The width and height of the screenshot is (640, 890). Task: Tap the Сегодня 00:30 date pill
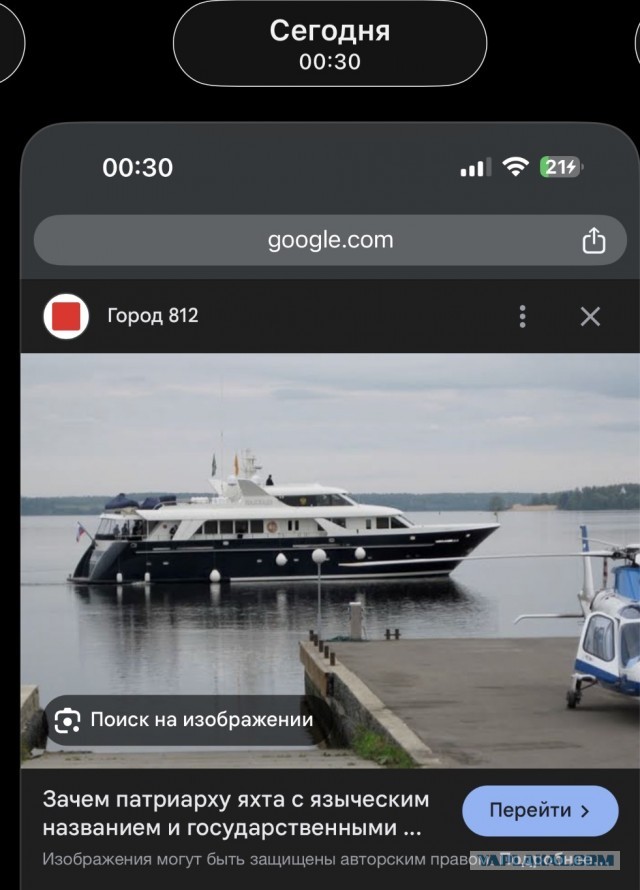tap(329, 43)
